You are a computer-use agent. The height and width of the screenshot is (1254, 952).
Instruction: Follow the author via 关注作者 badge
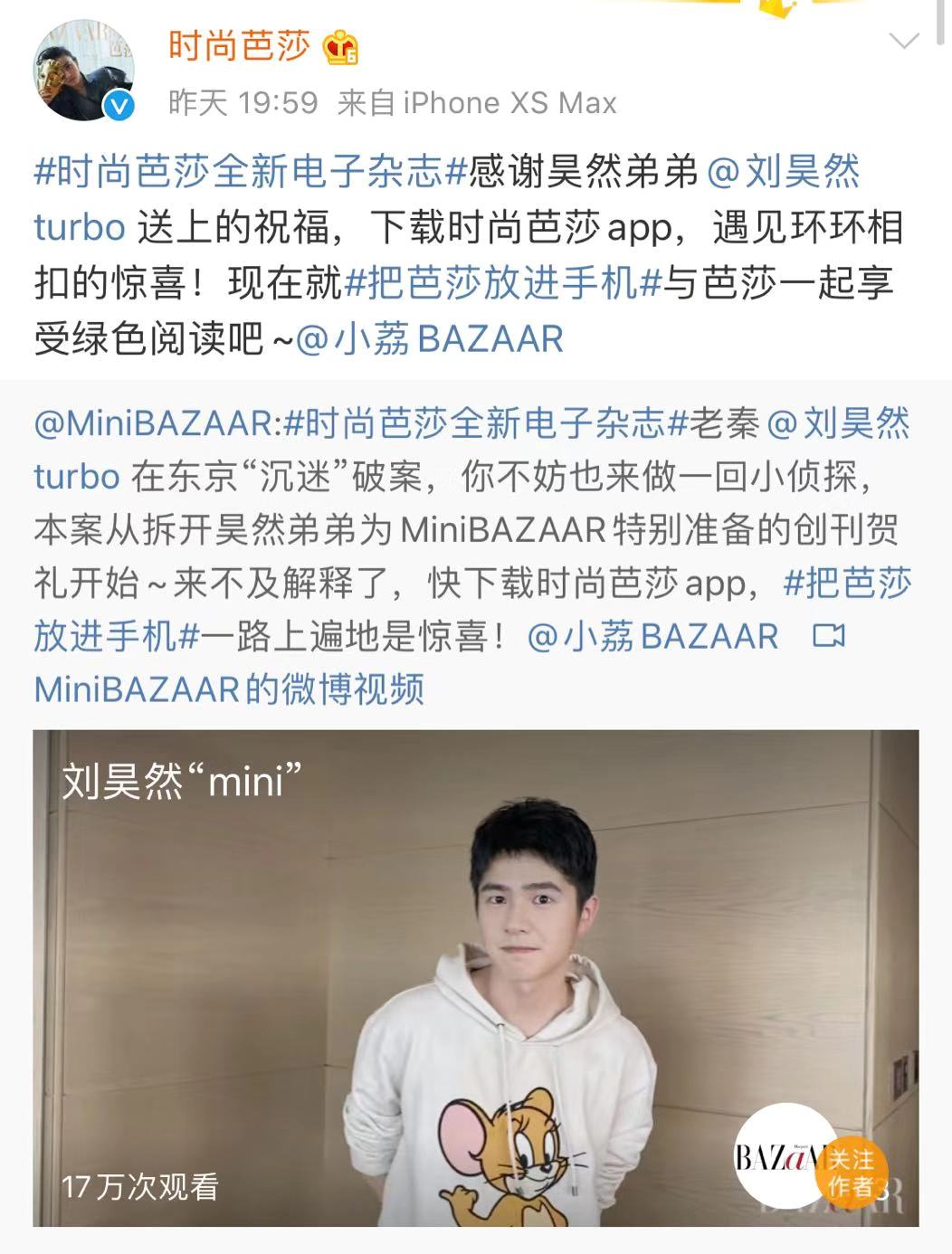[x=852, y=1172]
